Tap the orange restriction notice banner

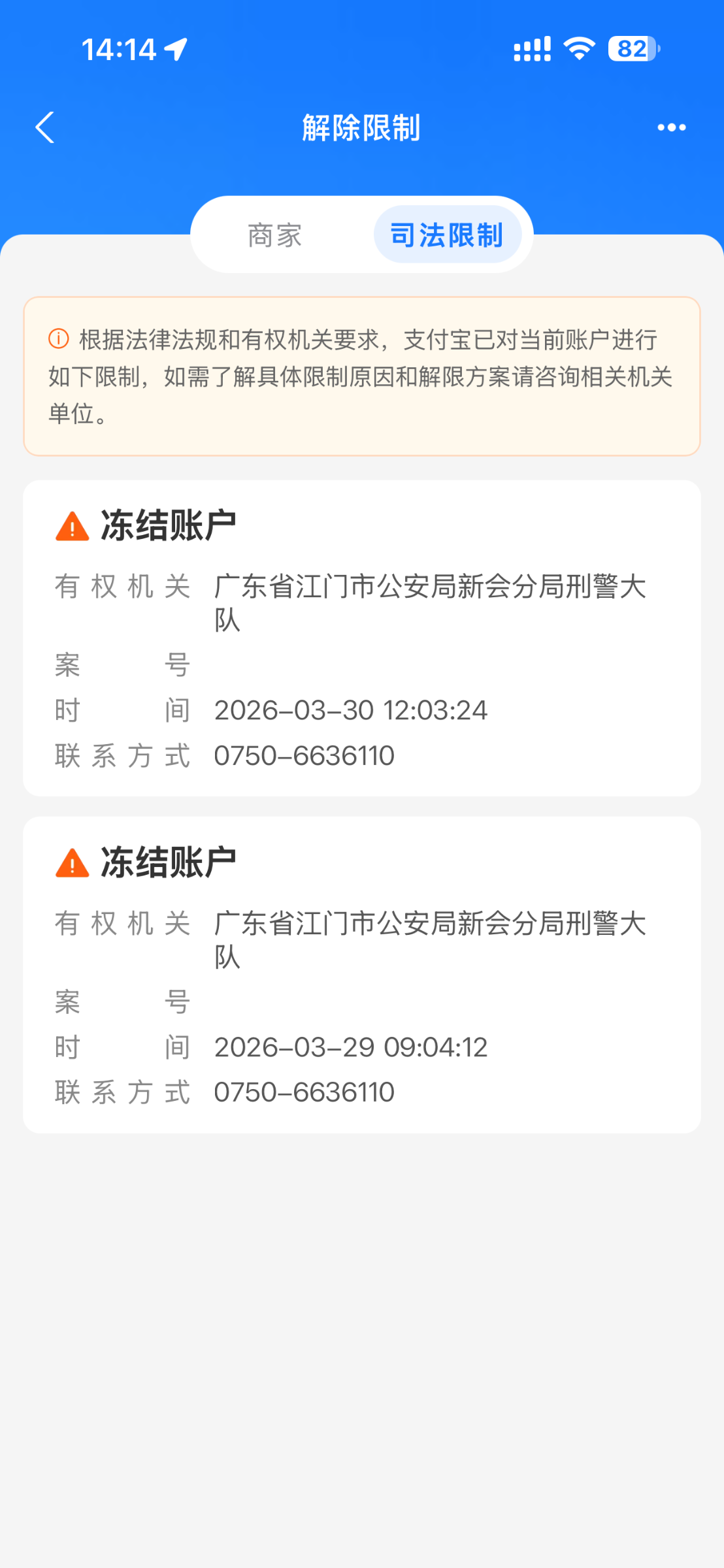(361, 375)
